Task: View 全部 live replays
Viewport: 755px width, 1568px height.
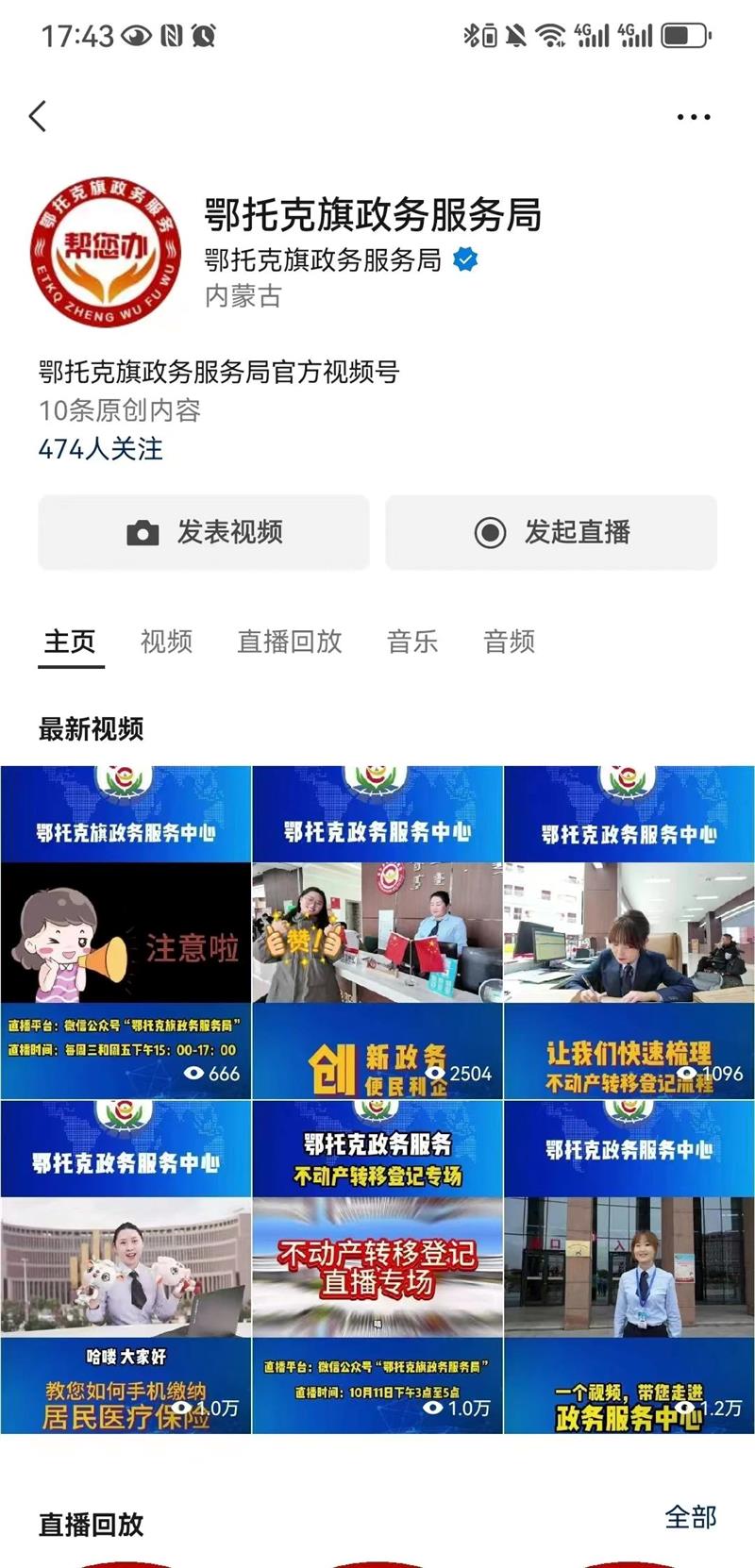Action: (690, 1517)
